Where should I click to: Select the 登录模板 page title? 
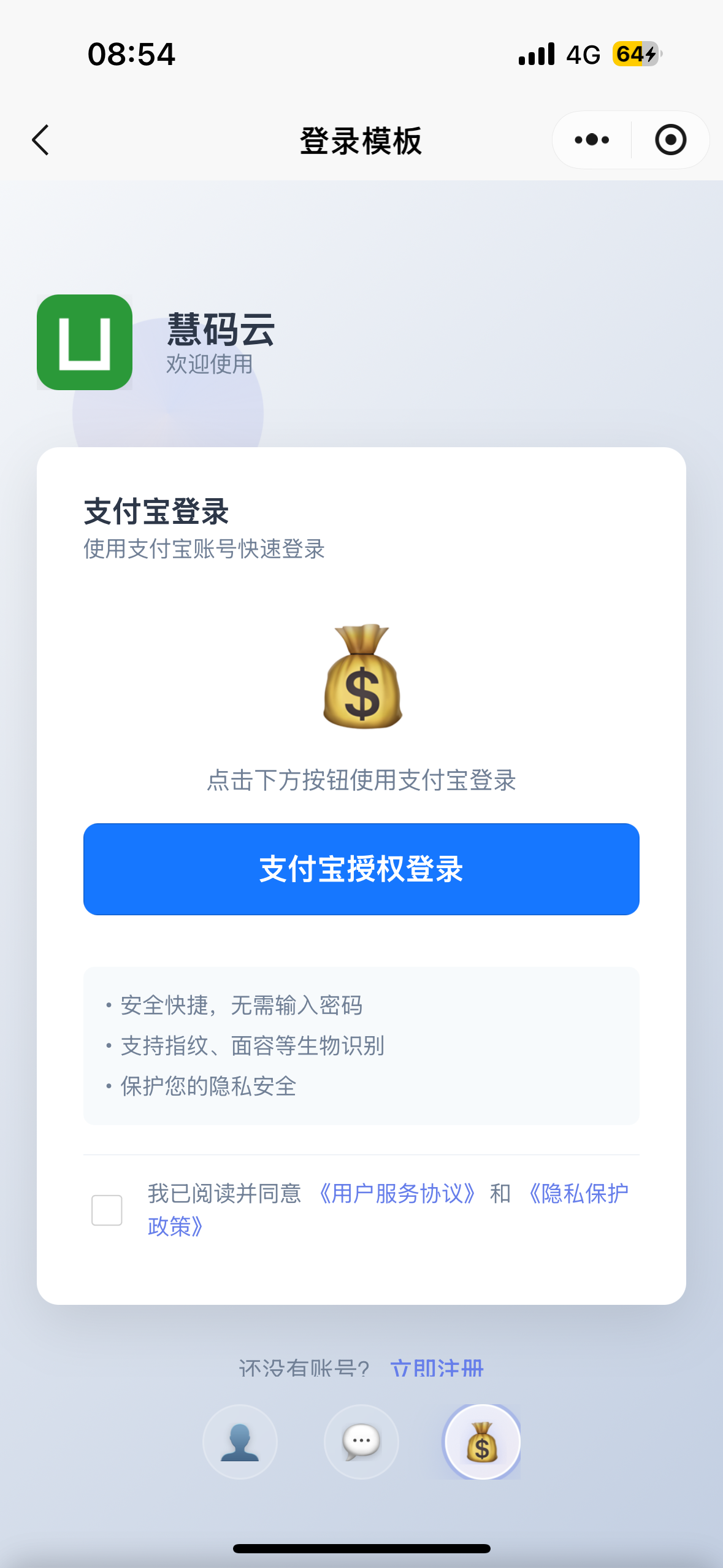(x=361, y=140)
